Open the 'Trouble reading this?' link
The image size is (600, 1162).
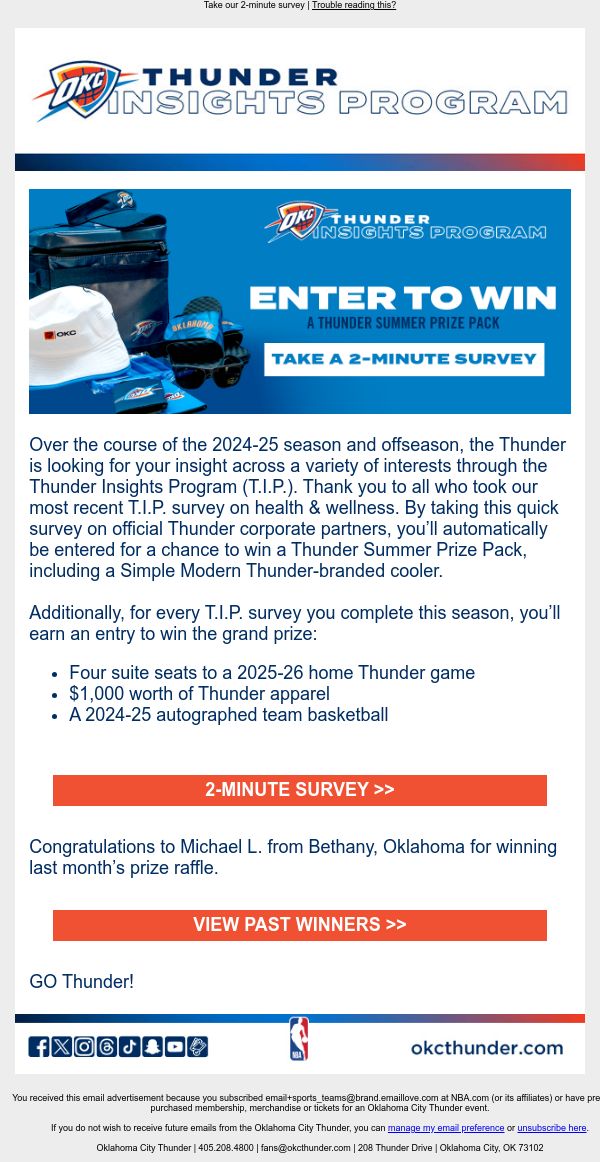tap(354, 5)
